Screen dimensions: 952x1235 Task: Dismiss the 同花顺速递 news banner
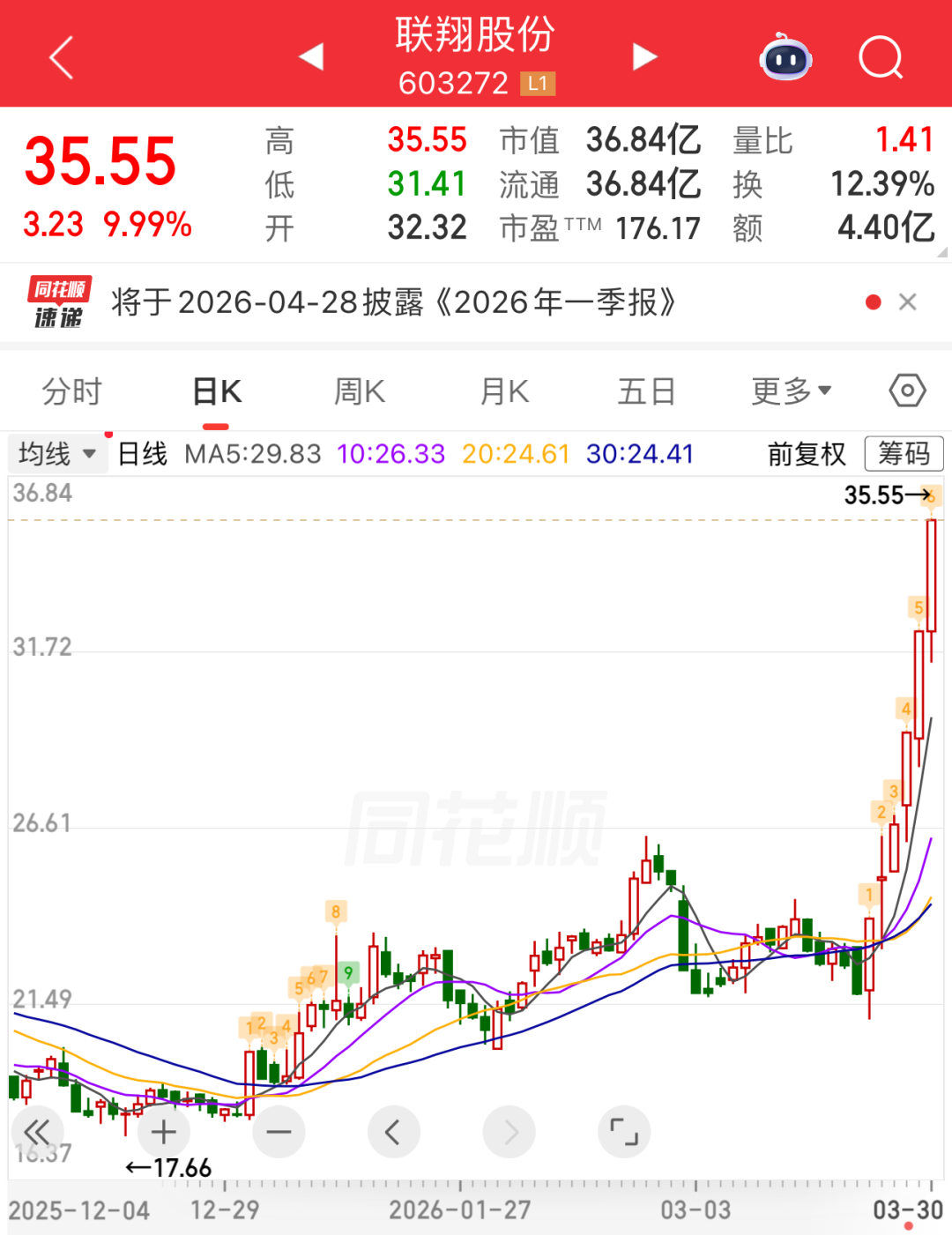point(907,302)
